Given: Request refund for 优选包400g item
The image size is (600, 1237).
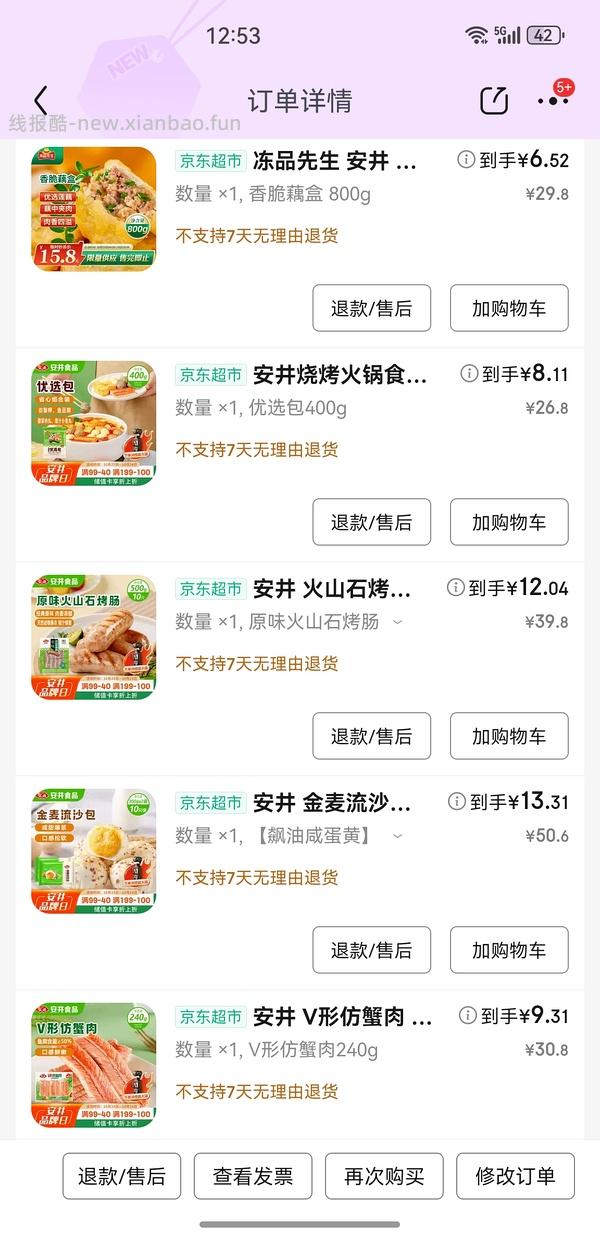Looking at the screenshot, I should 371,522.
